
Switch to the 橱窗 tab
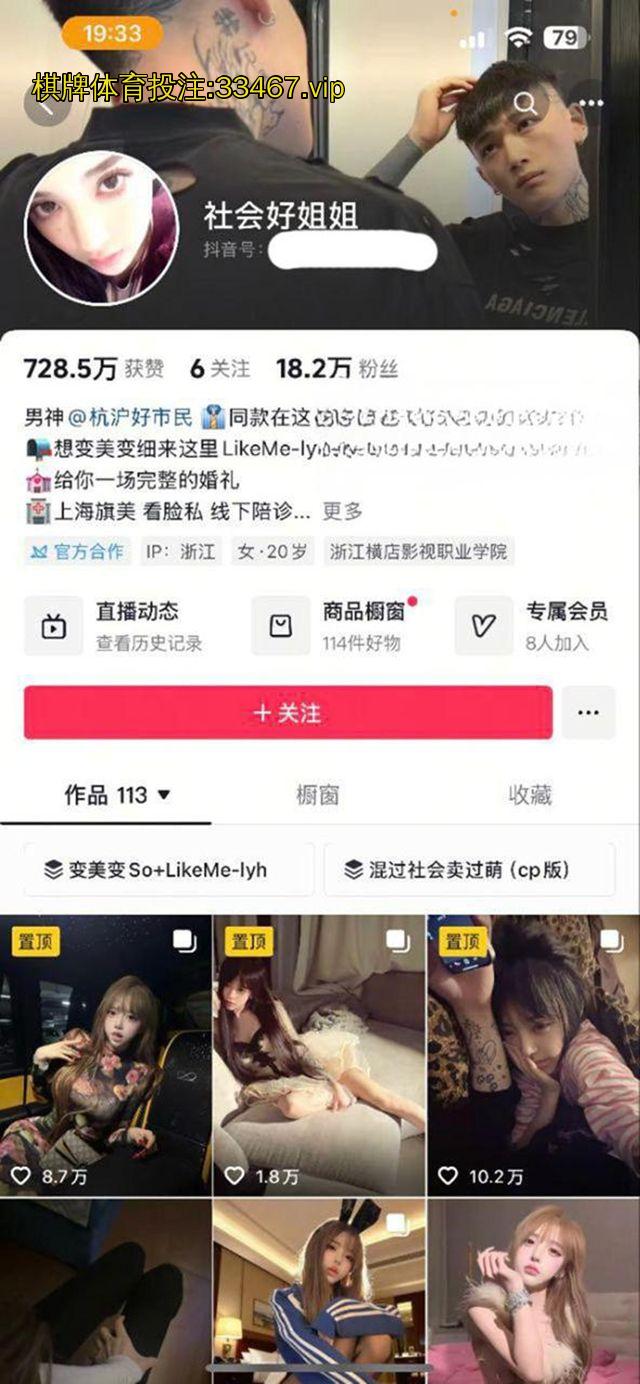tap(318, 795)
